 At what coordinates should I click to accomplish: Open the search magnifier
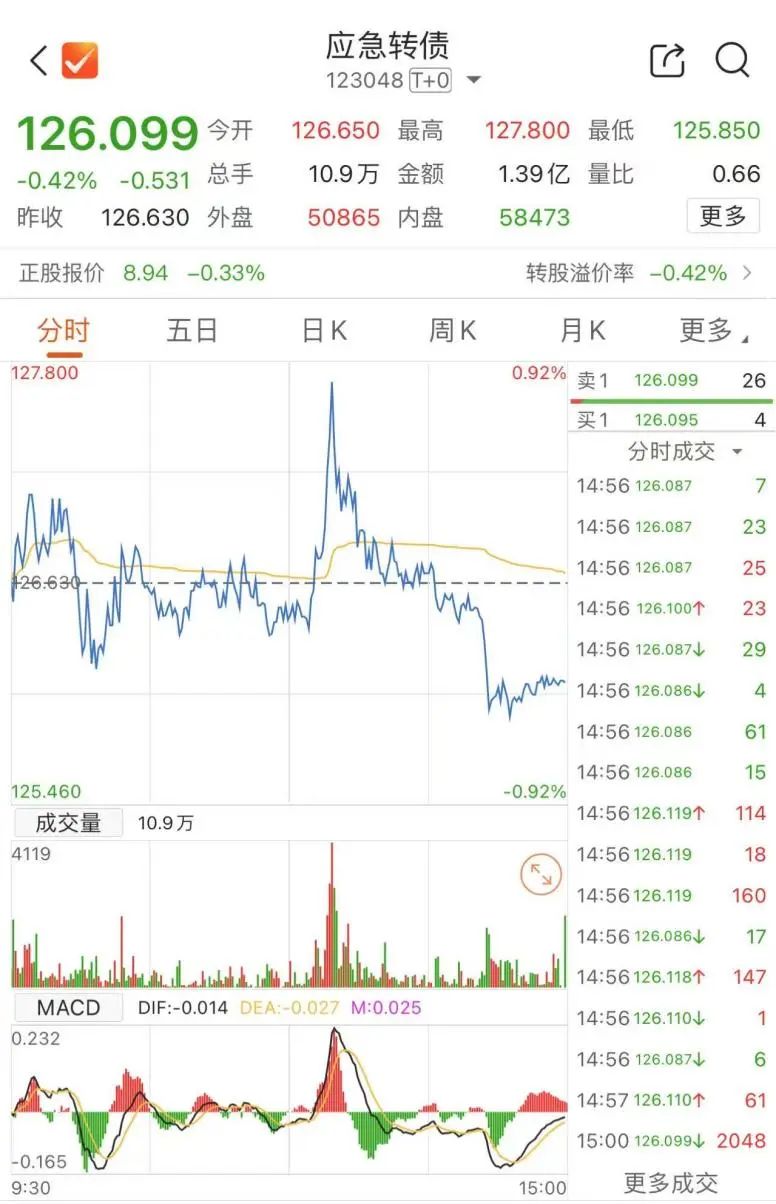(732, 60)
